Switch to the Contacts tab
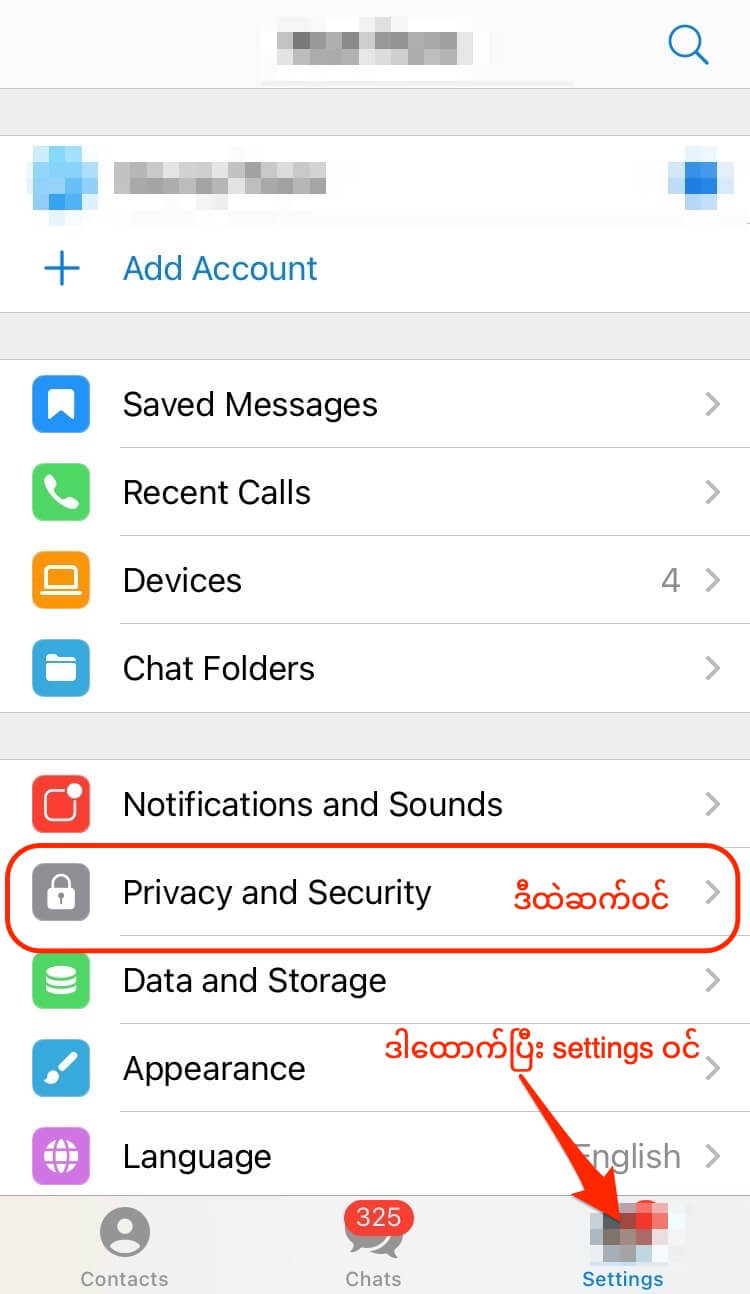Screen dimensions: 750x1294 124,1246
